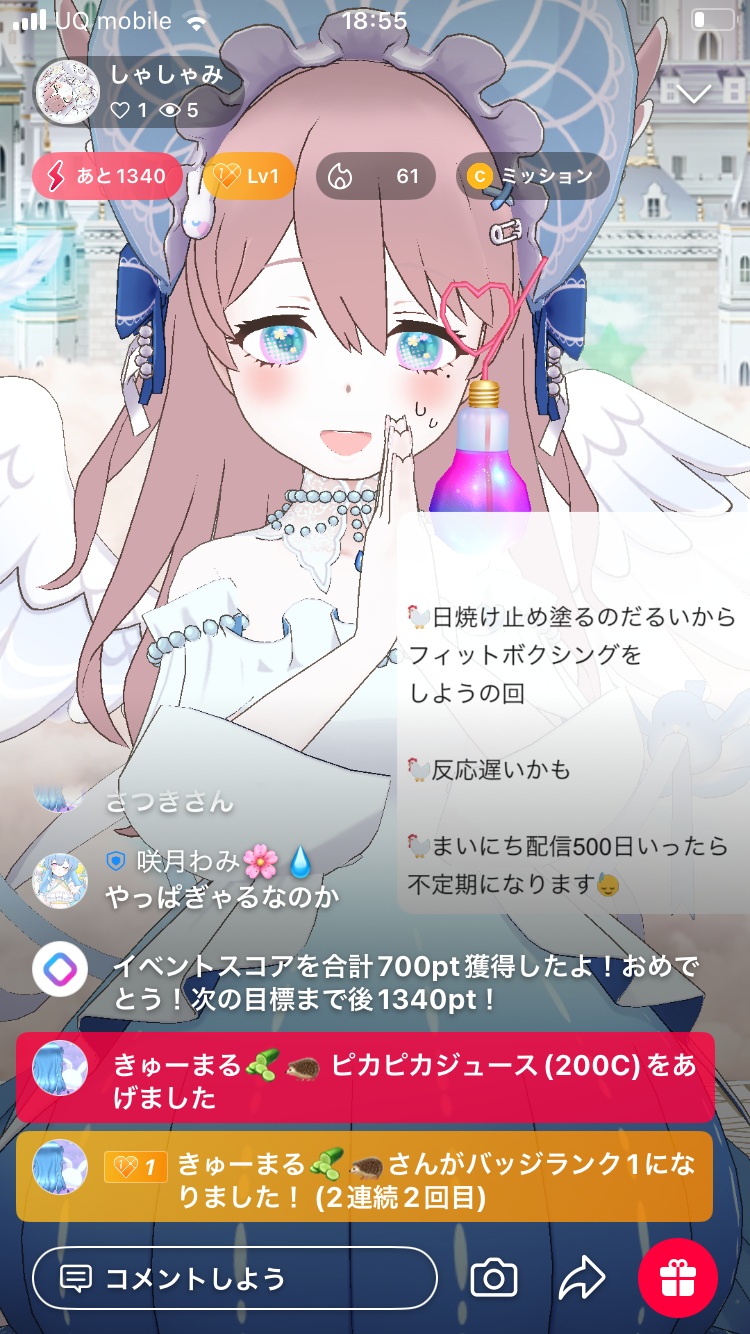
Task: Open the flame counter showing 61
Action: (x=376, y=177)
